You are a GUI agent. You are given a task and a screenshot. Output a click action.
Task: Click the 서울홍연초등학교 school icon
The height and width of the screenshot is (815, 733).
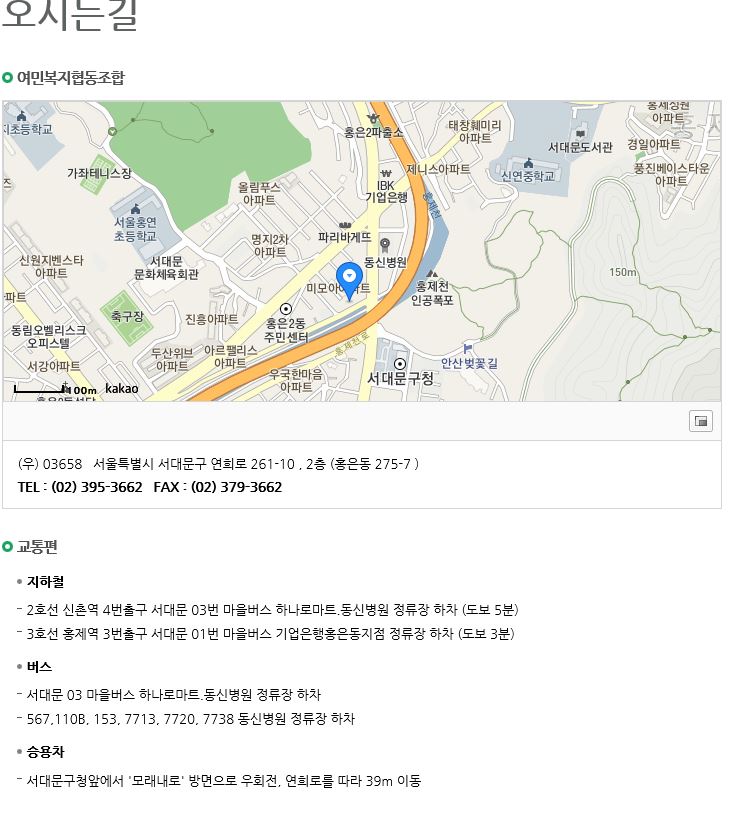136,210
